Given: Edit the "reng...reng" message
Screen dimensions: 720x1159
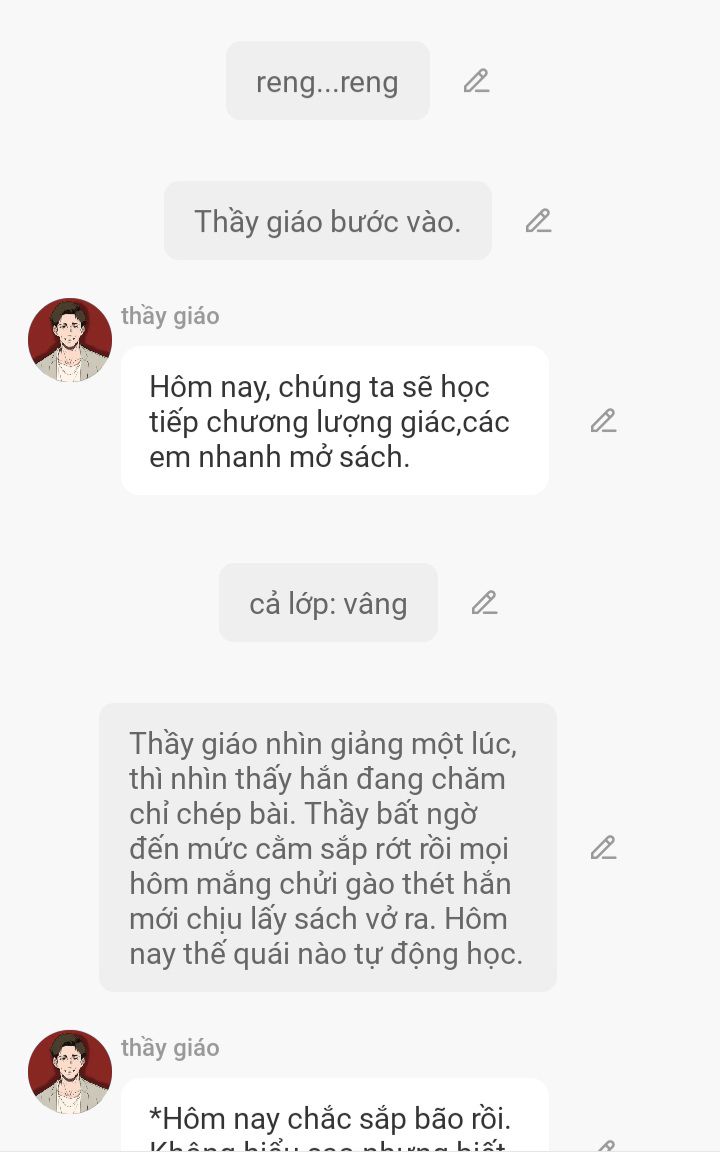Looking at the screenshot, I should (477, 81).
